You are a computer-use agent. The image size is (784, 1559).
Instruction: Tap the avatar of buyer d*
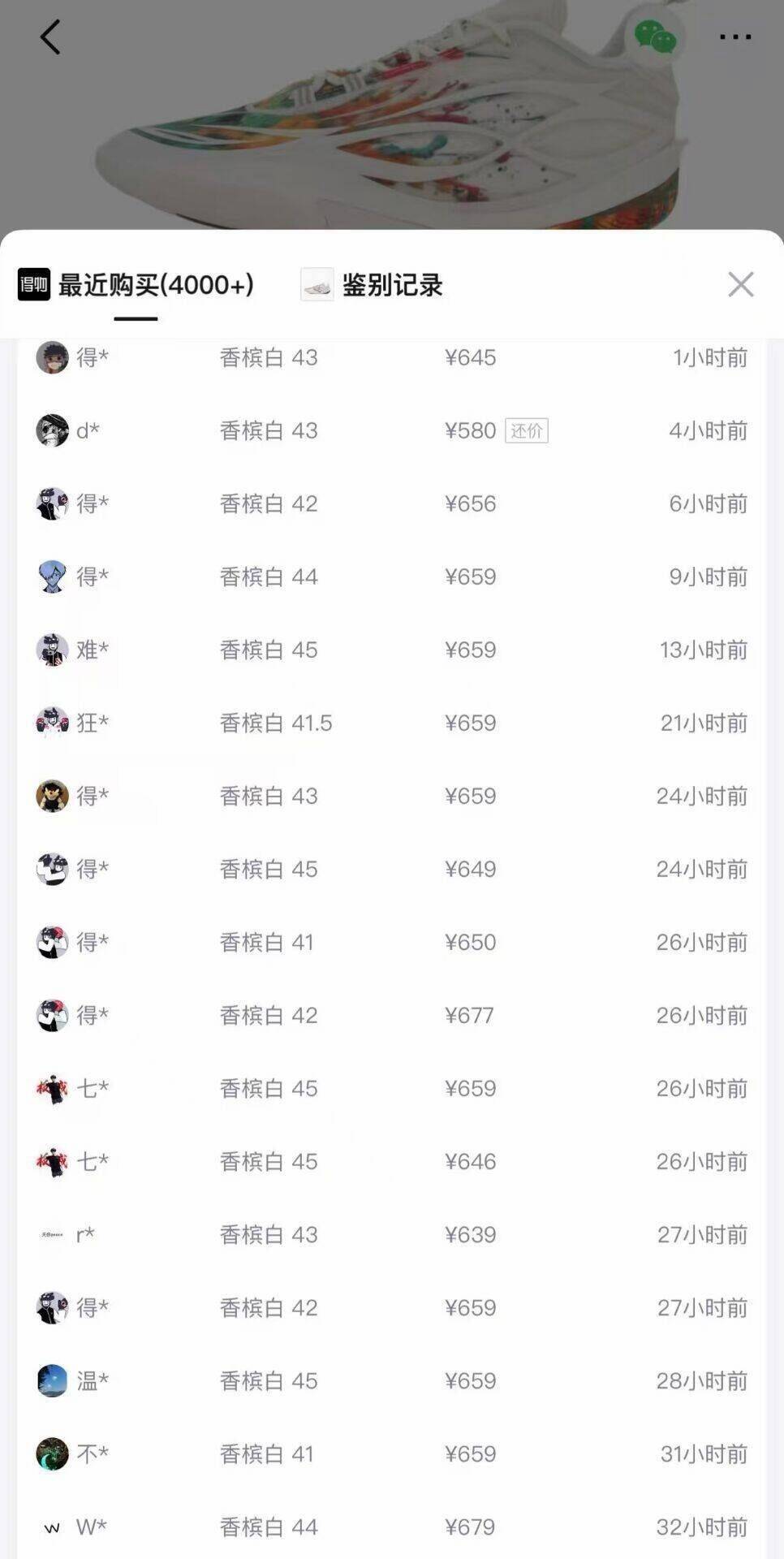53,430
